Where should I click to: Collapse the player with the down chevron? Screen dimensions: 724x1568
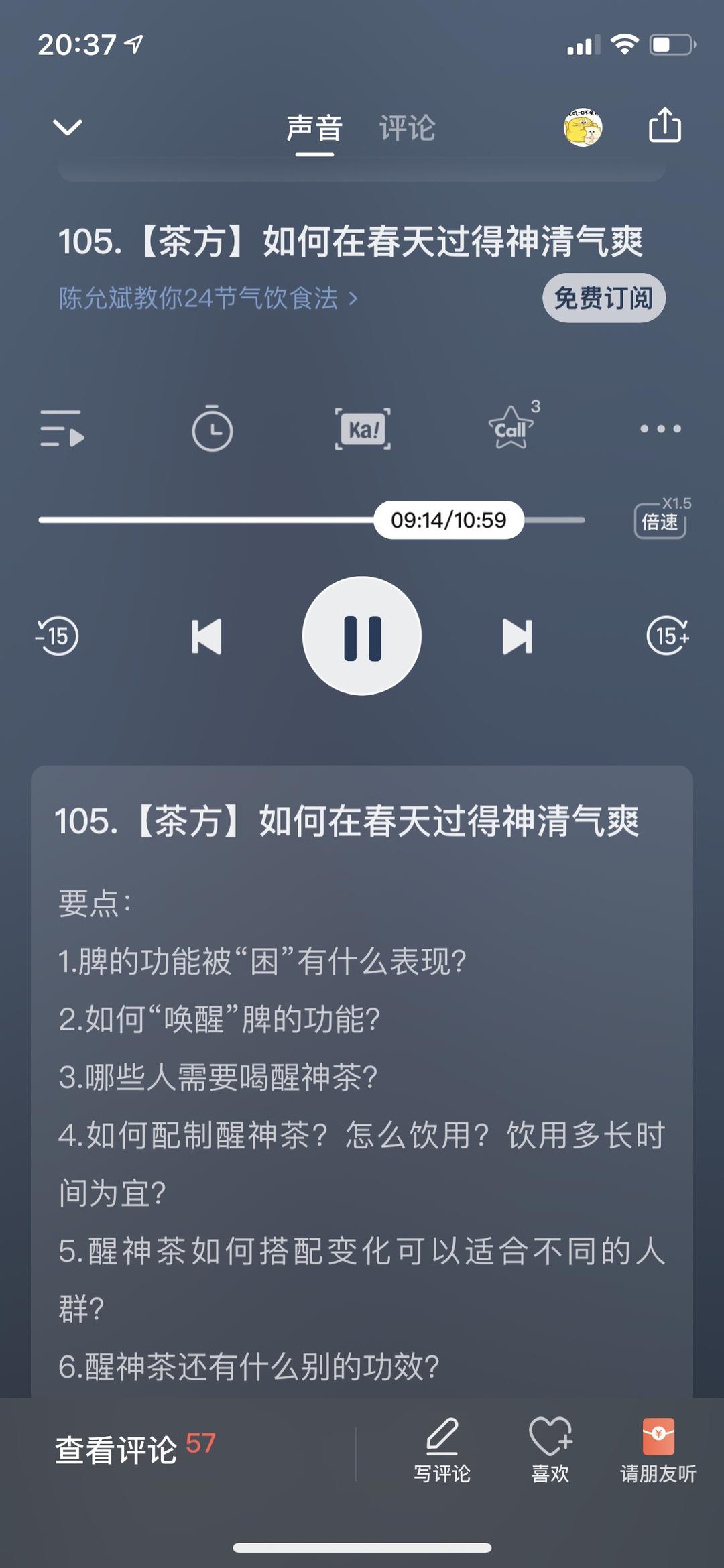point(67,127)
